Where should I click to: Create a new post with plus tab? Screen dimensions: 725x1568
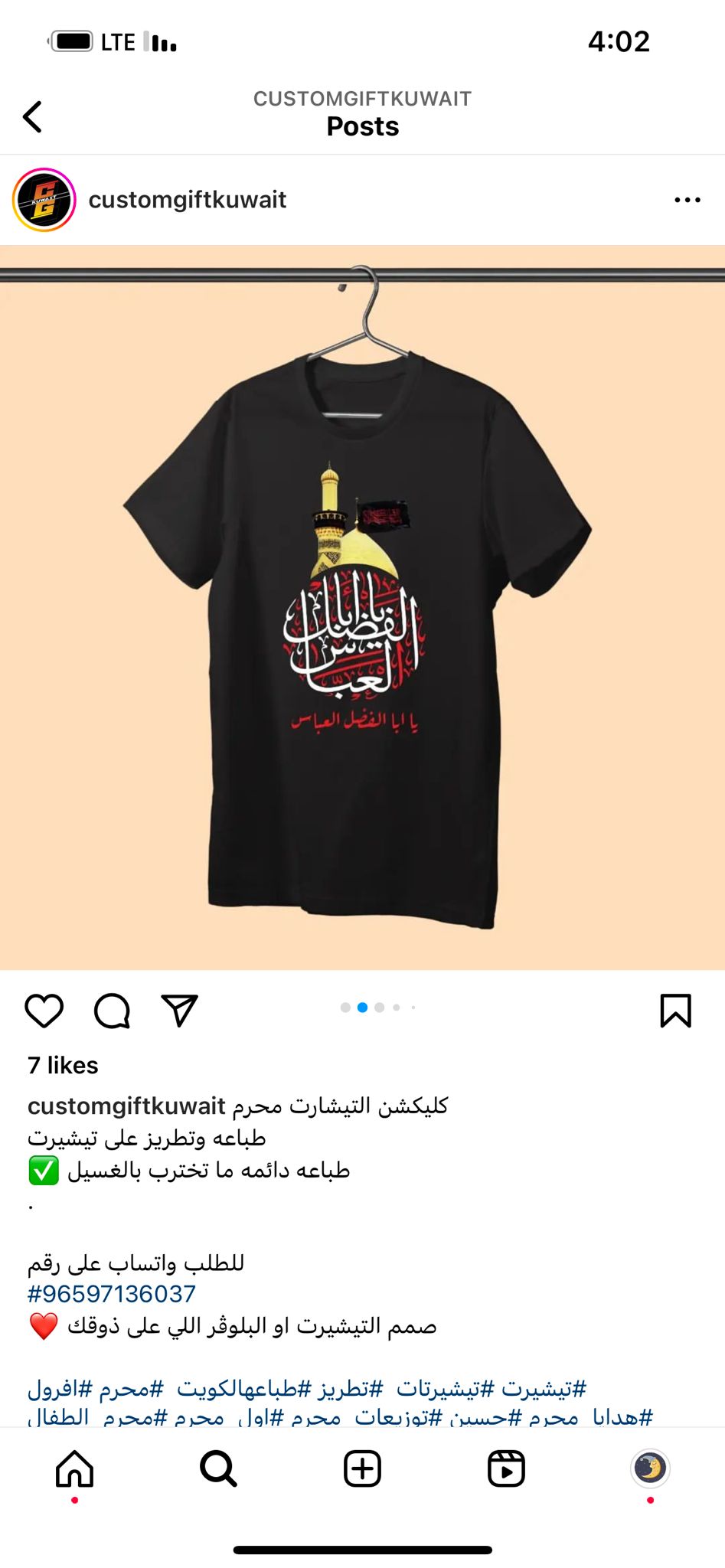coord(362,1468)
